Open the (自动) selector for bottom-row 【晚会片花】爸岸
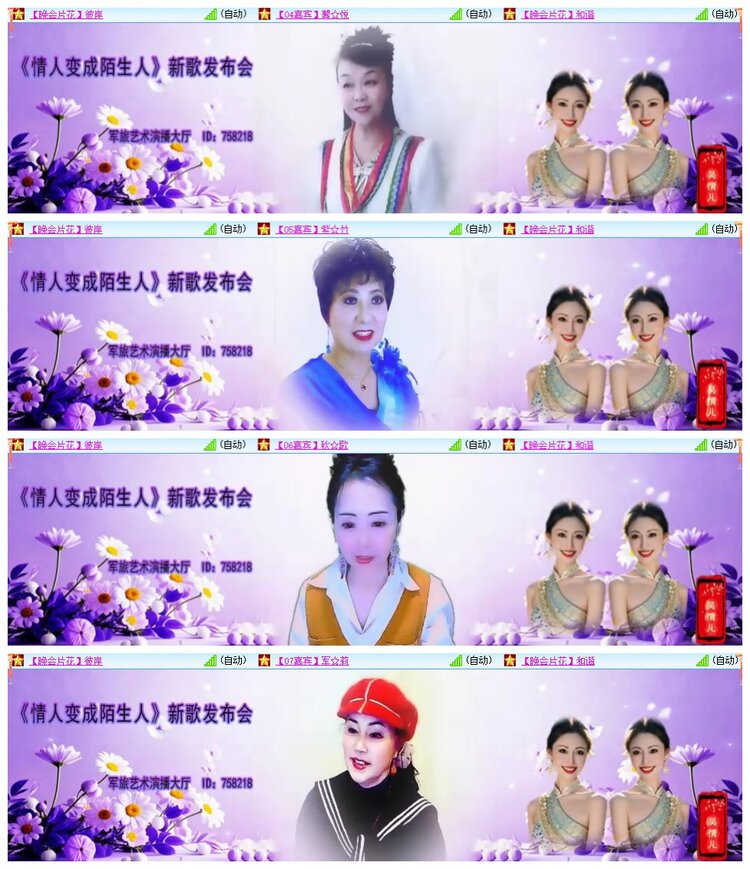Screen dimensions: 750x869 coord(232,662)
